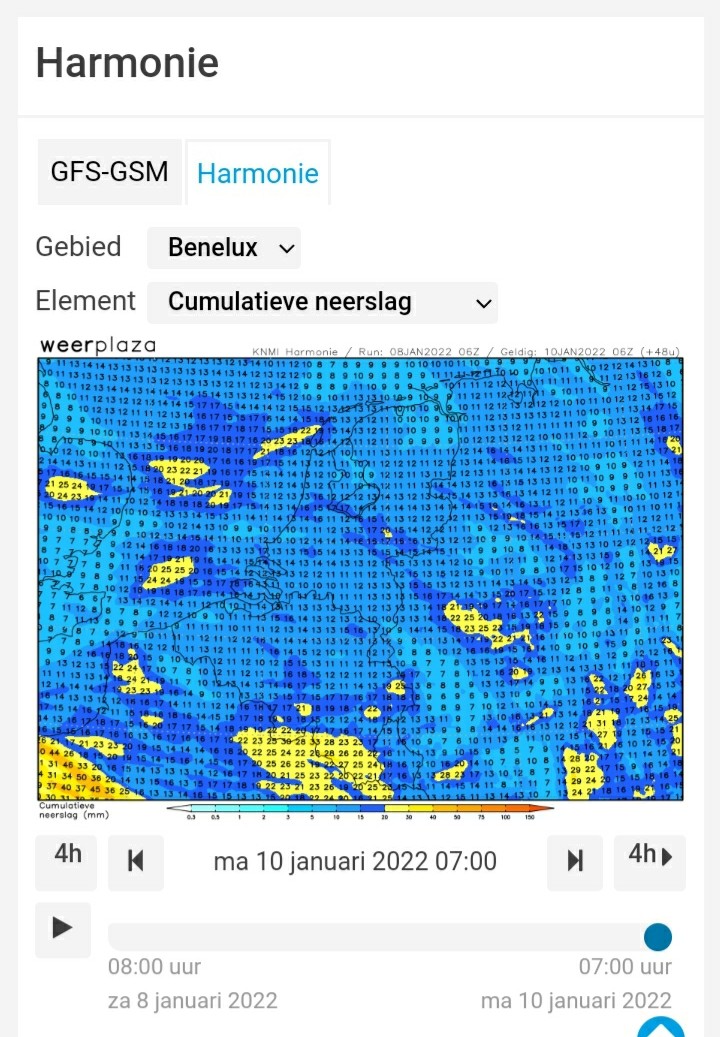Play the forecast animation
This screenshot has height=1037, width=720.
pos(63,929)
